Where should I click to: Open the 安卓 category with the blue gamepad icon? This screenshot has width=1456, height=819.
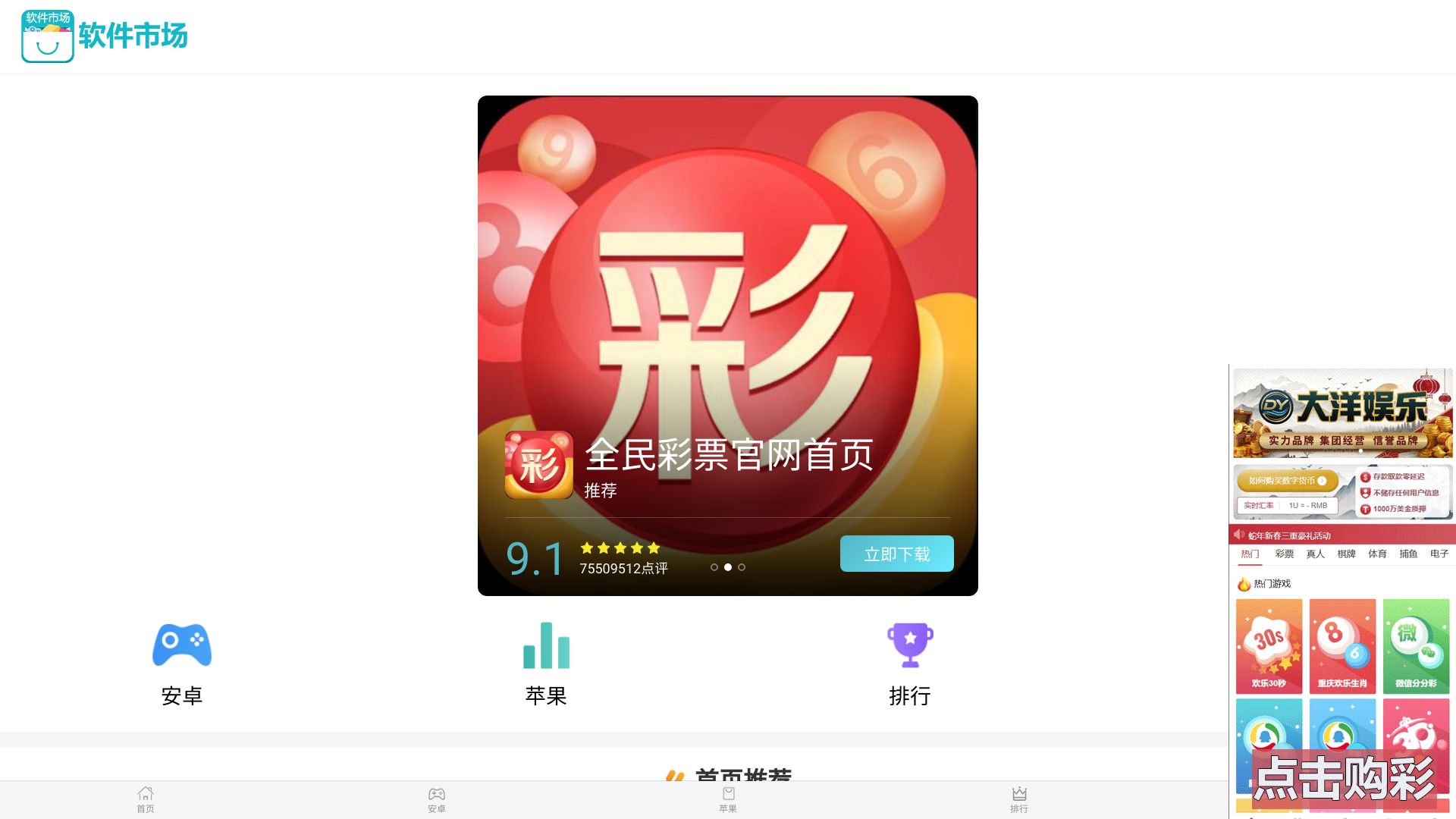coord(182,664)
